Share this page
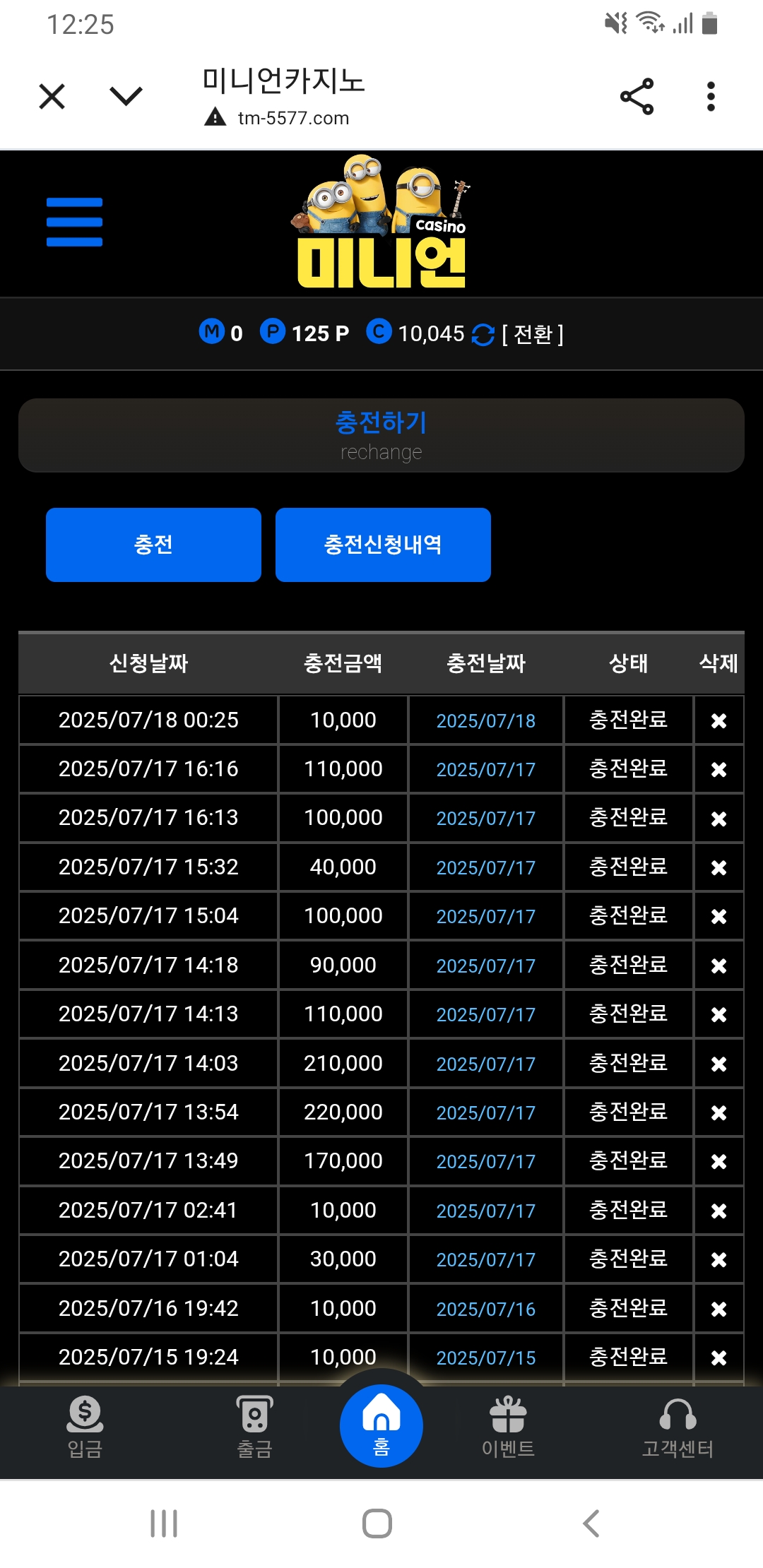Screen dimensions: 763x1568 pos(637,97)
